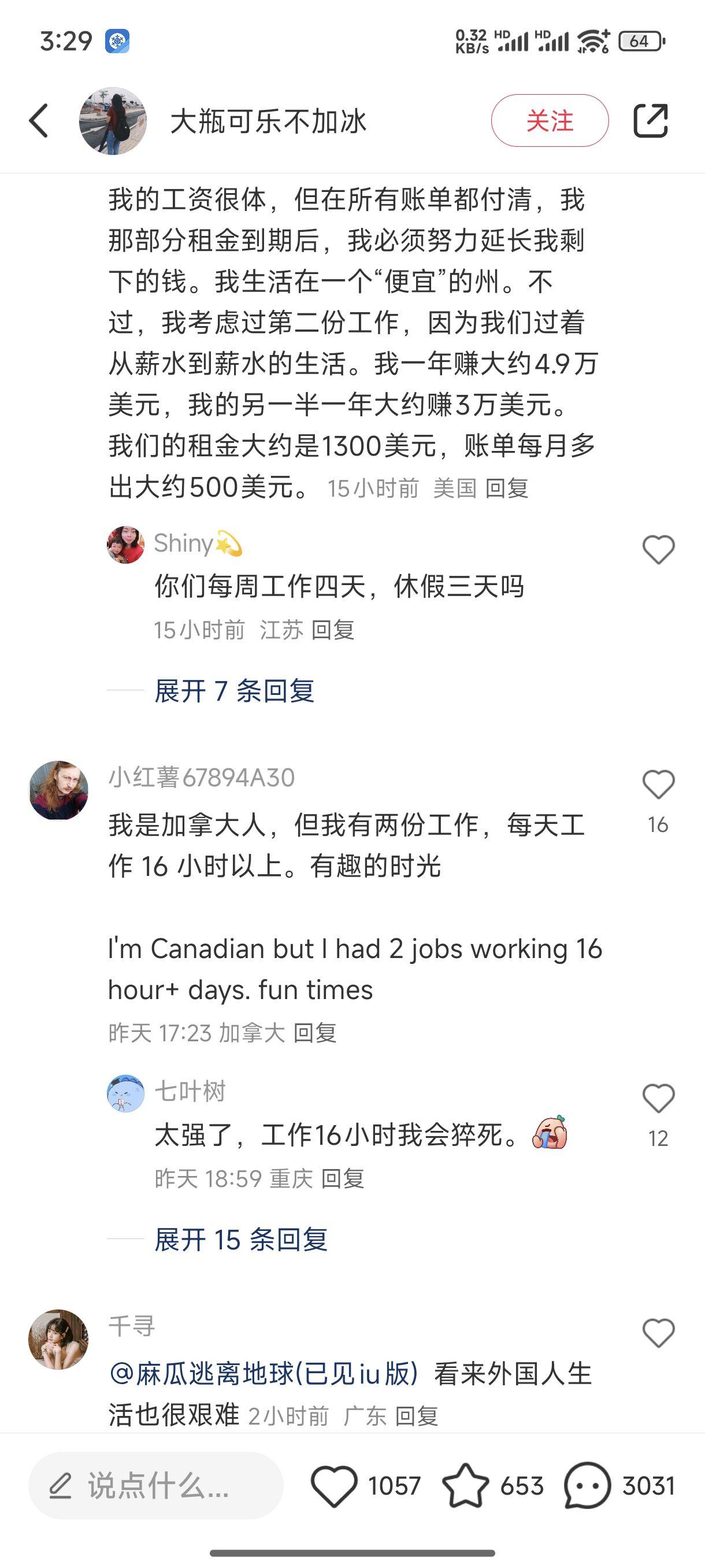705x1568 pixels.
Task: Reply to Shiny's comment from 江苏
Action: click(x=332, y=630)
